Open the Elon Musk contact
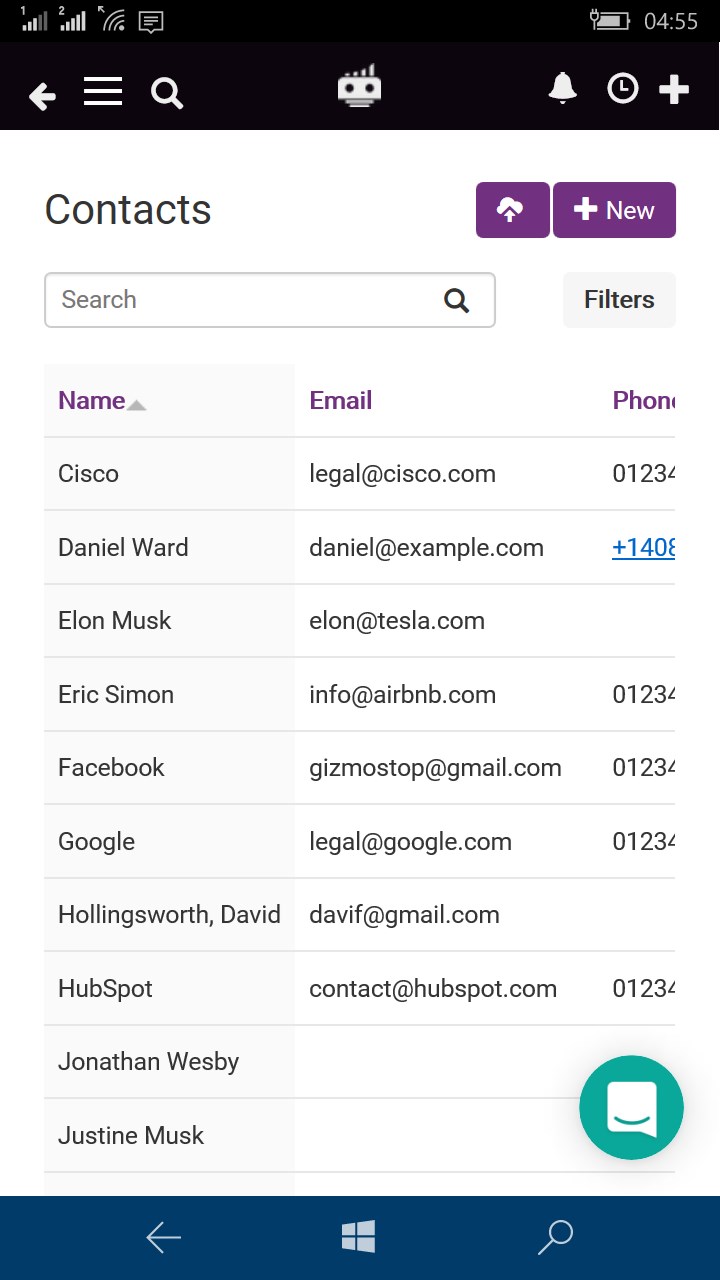This screenshot has height=1280, width=720. click(114, 621)
